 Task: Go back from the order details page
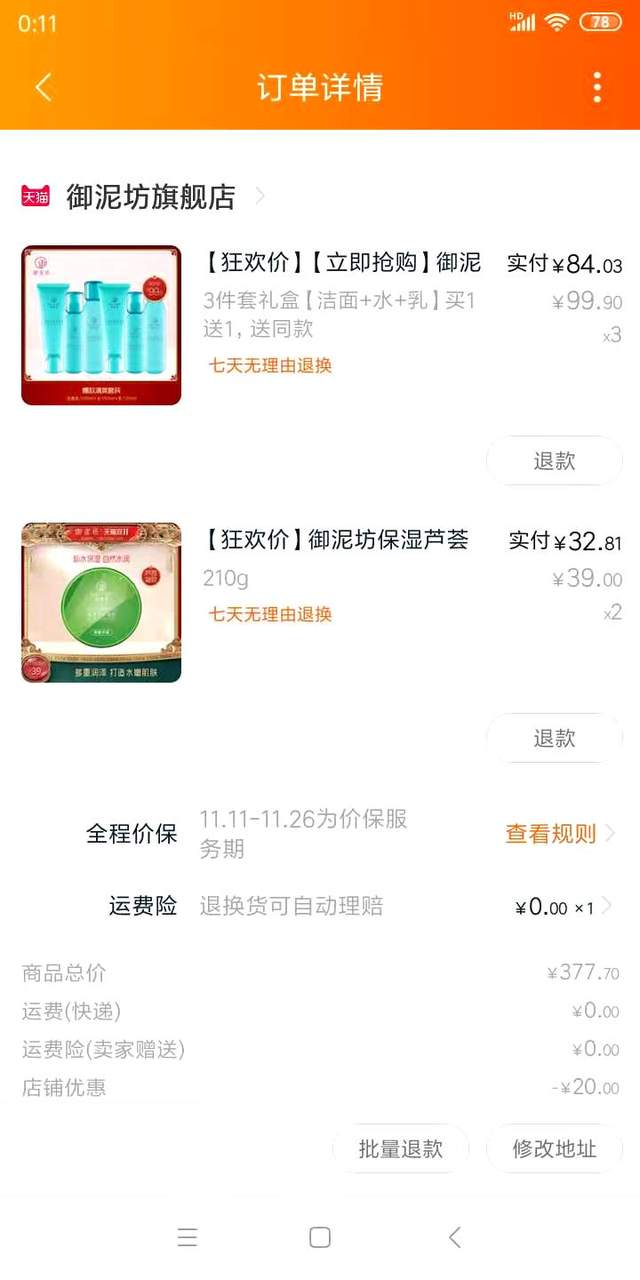(x=43, y=87)
